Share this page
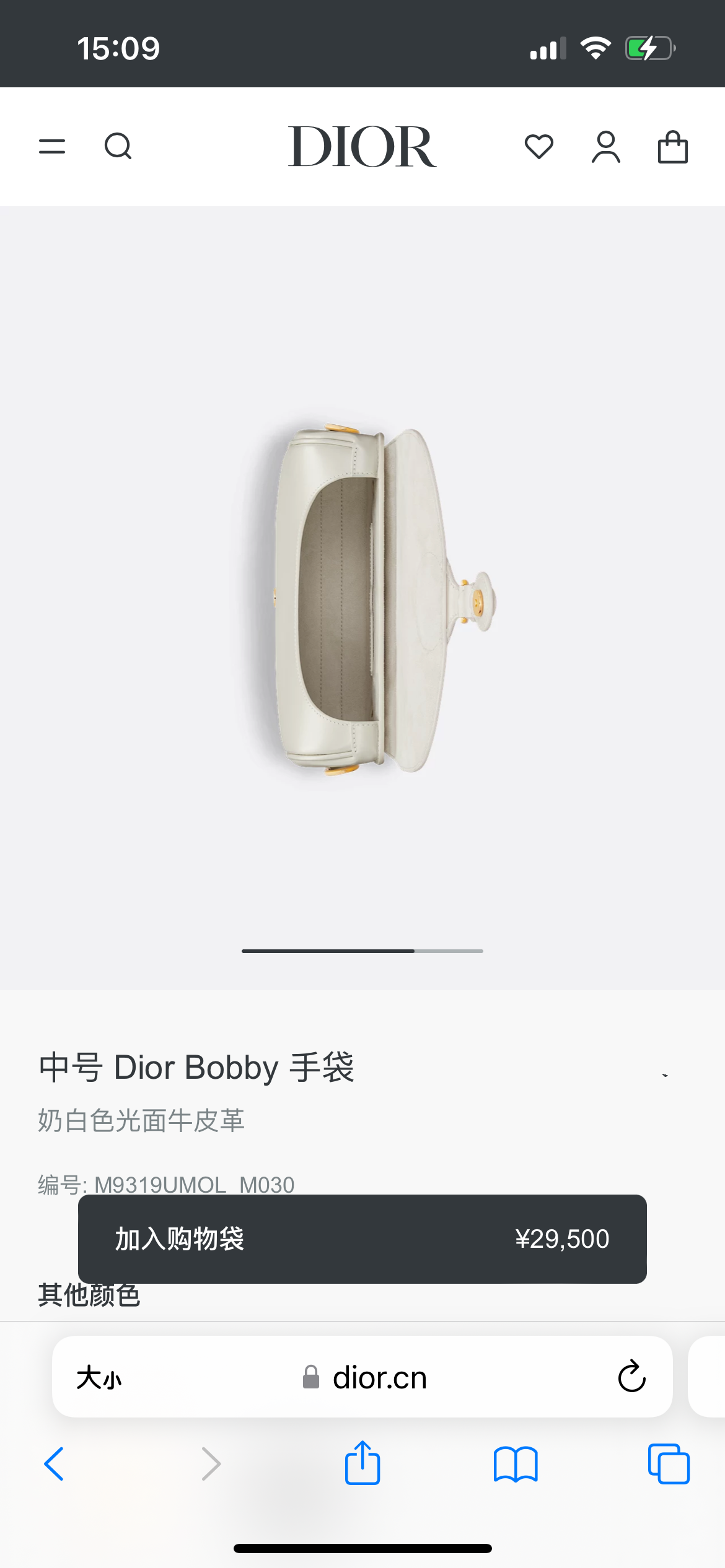 pos(362,1463)
